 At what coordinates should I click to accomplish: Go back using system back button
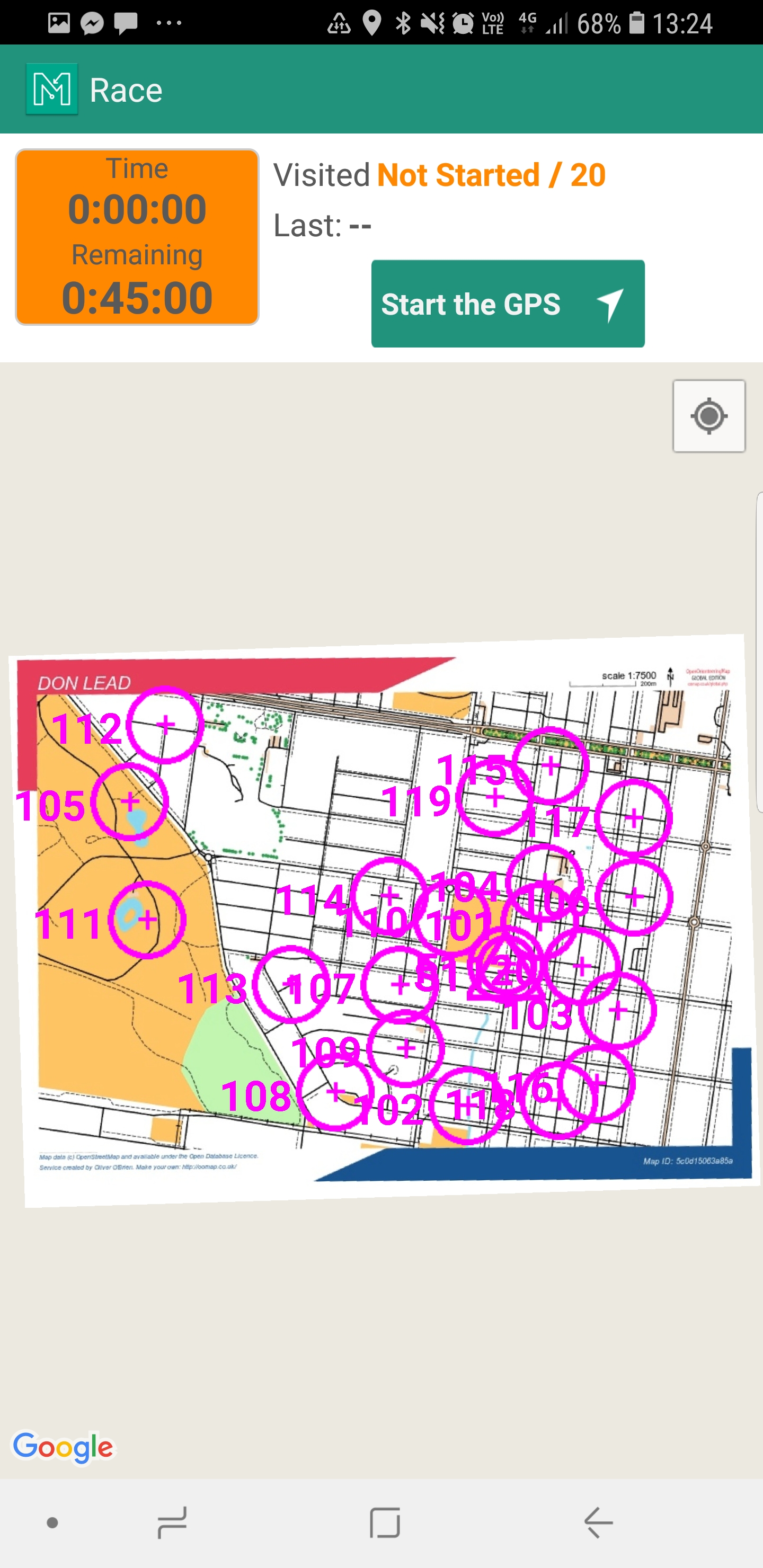[x=598, y=1522]
